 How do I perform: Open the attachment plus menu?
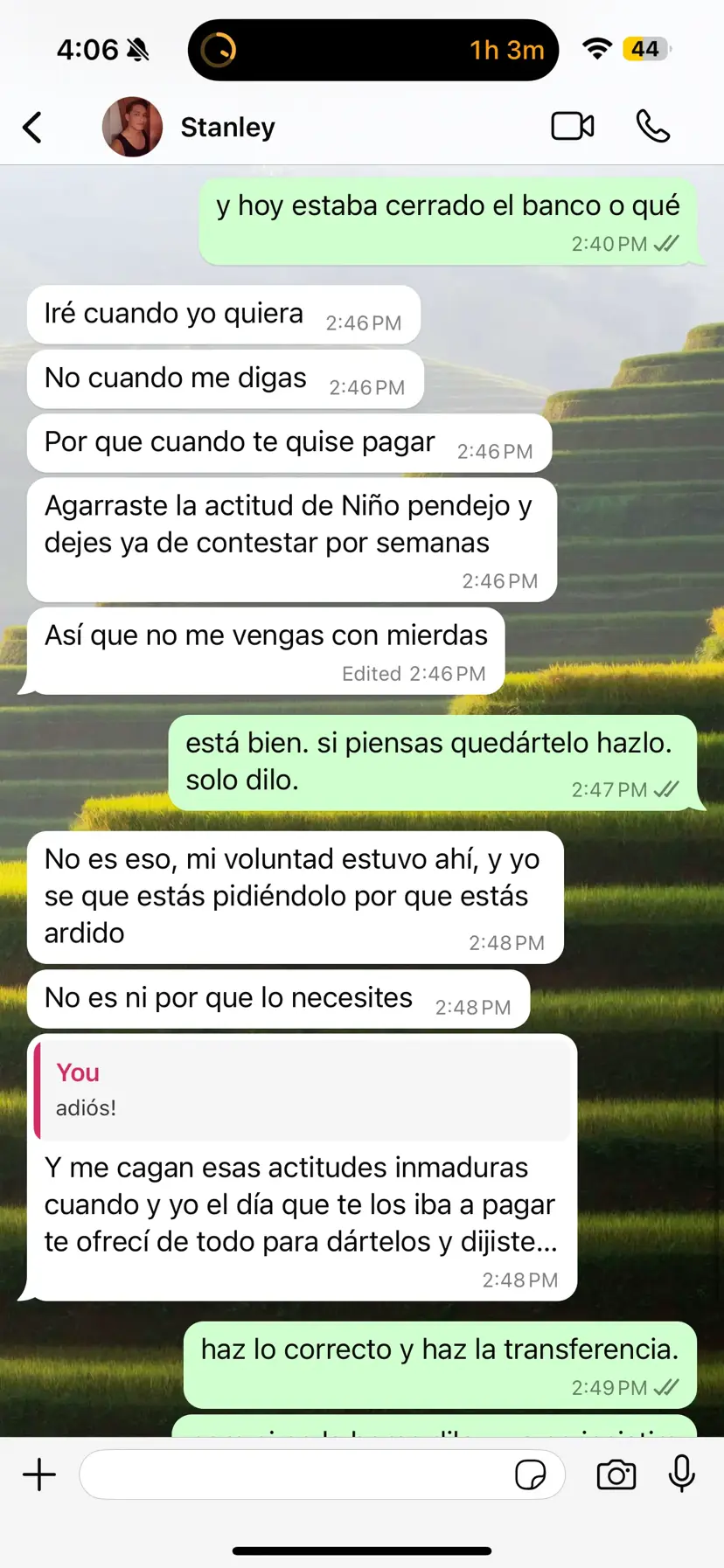click(39, 1475)
